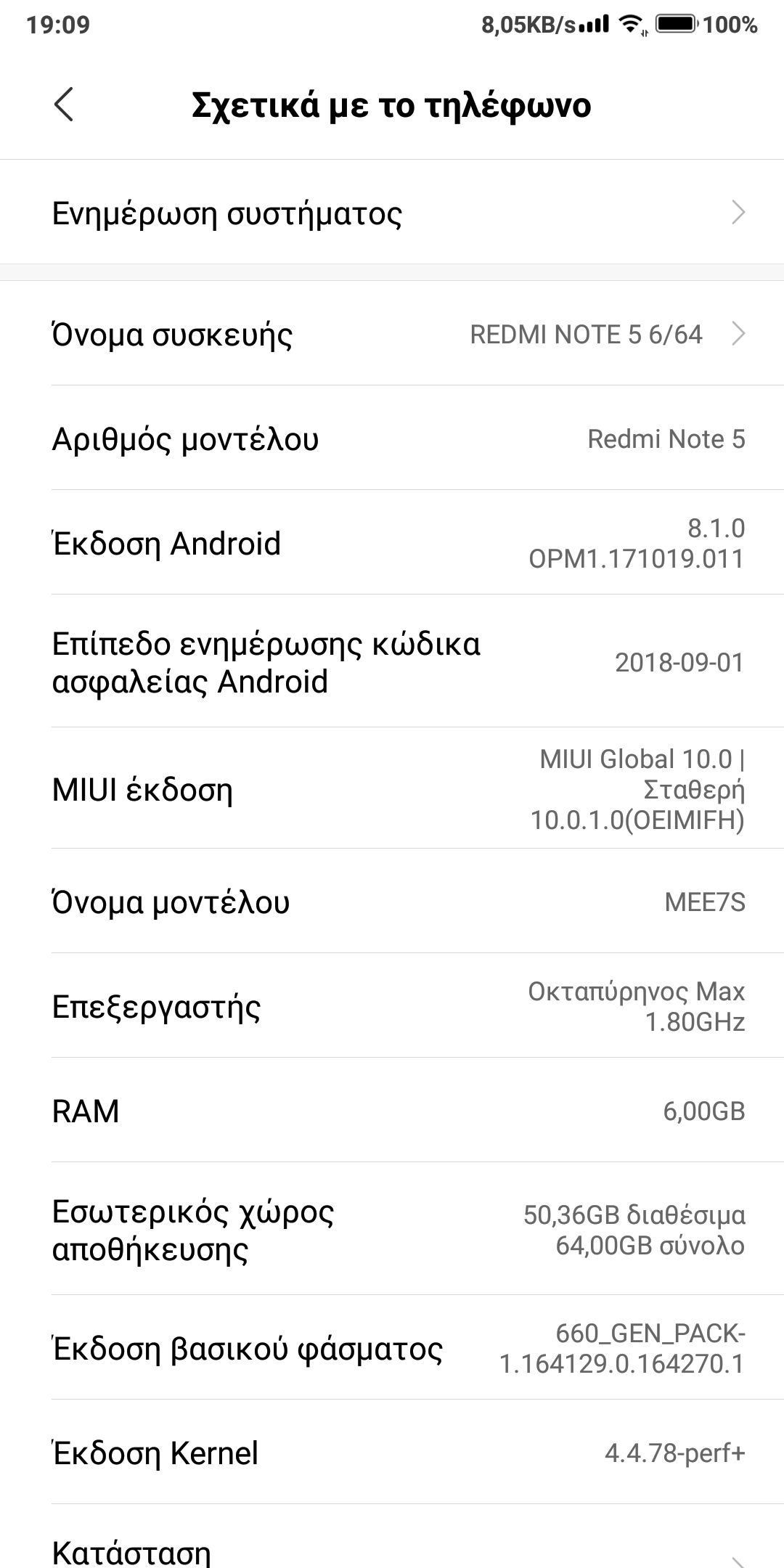The width and height of the screenshot is (784, 1568).
Task: Go back from Σχετικά με το τηλέφωνο
Action: point(64,105)
